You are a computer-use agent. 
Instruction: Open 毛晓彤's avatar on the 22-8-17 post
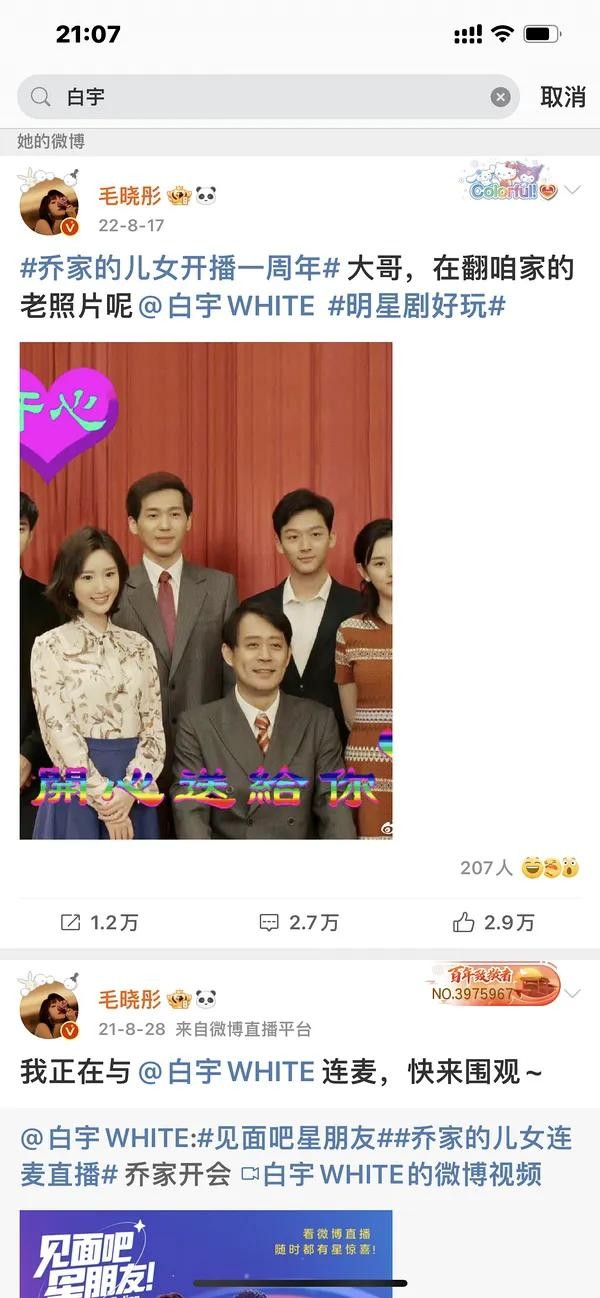[49, 209]
